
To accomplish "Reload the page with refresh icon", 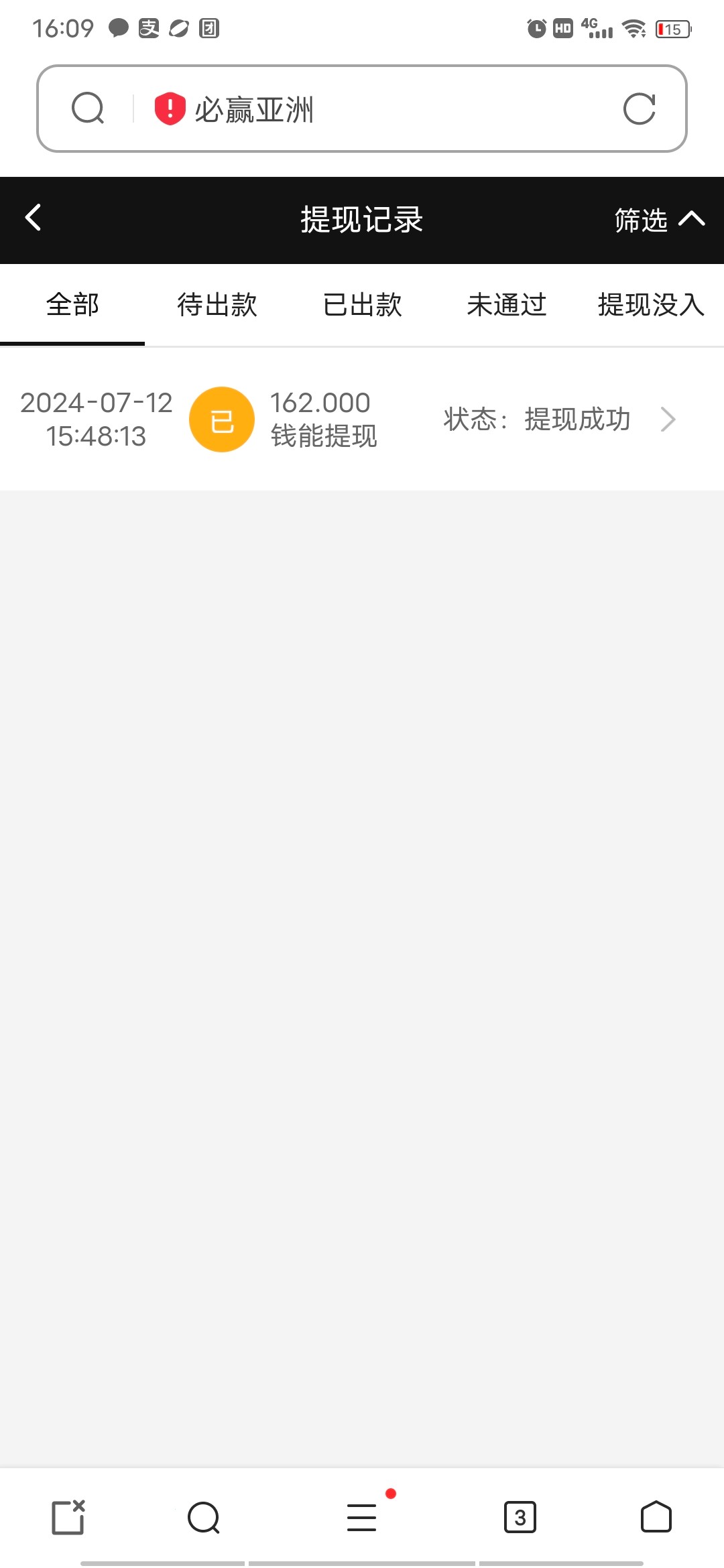I will click(639, 109).
